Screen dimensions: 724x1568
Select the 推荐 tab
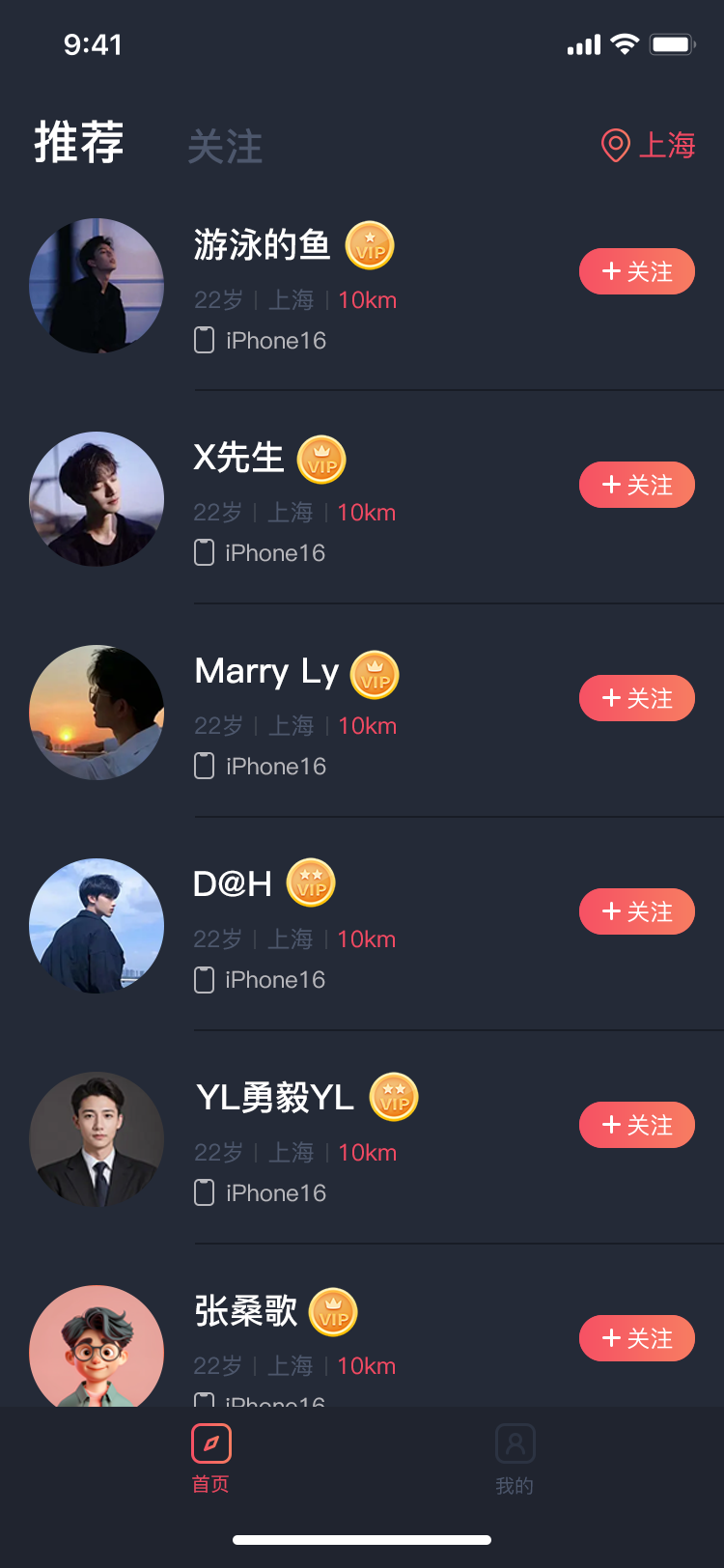[x=78, y=142]
